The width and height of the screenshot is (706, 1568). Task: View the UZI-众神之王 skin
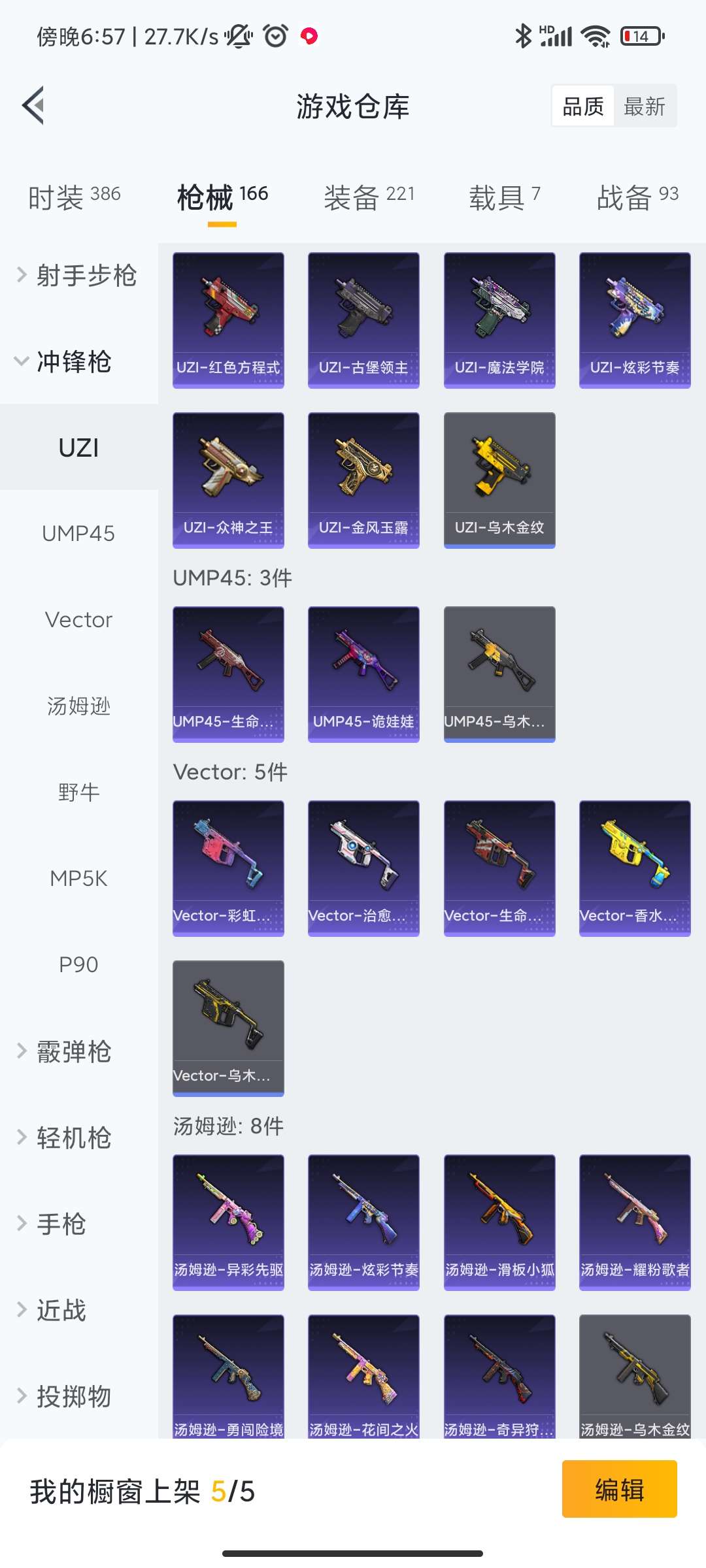228,480
